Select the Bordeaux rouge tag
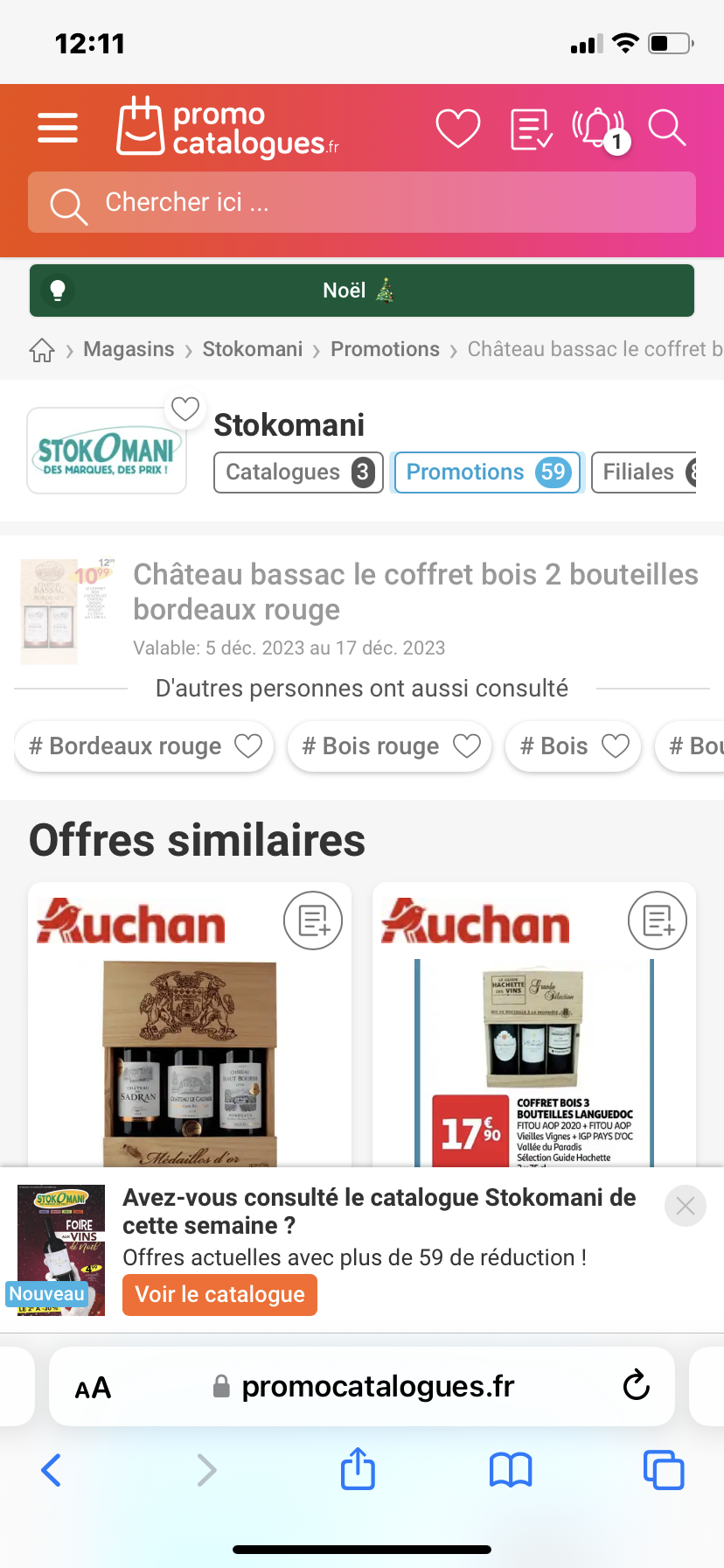Viewport: 724px width, 1568px height. (x=127, y=746)
